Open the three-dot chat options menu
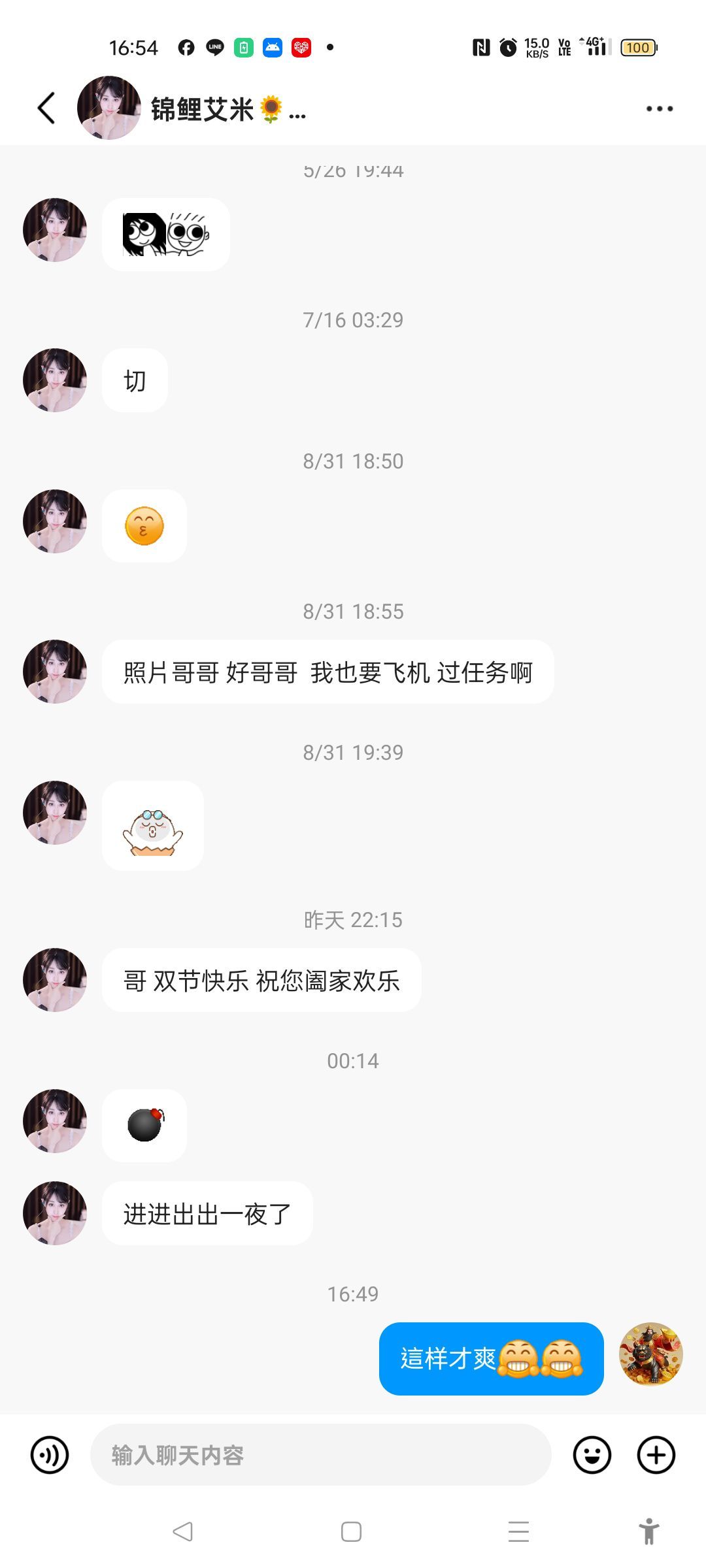The height and width of the screenshot is (1568, 706). [x=659, y=108]
